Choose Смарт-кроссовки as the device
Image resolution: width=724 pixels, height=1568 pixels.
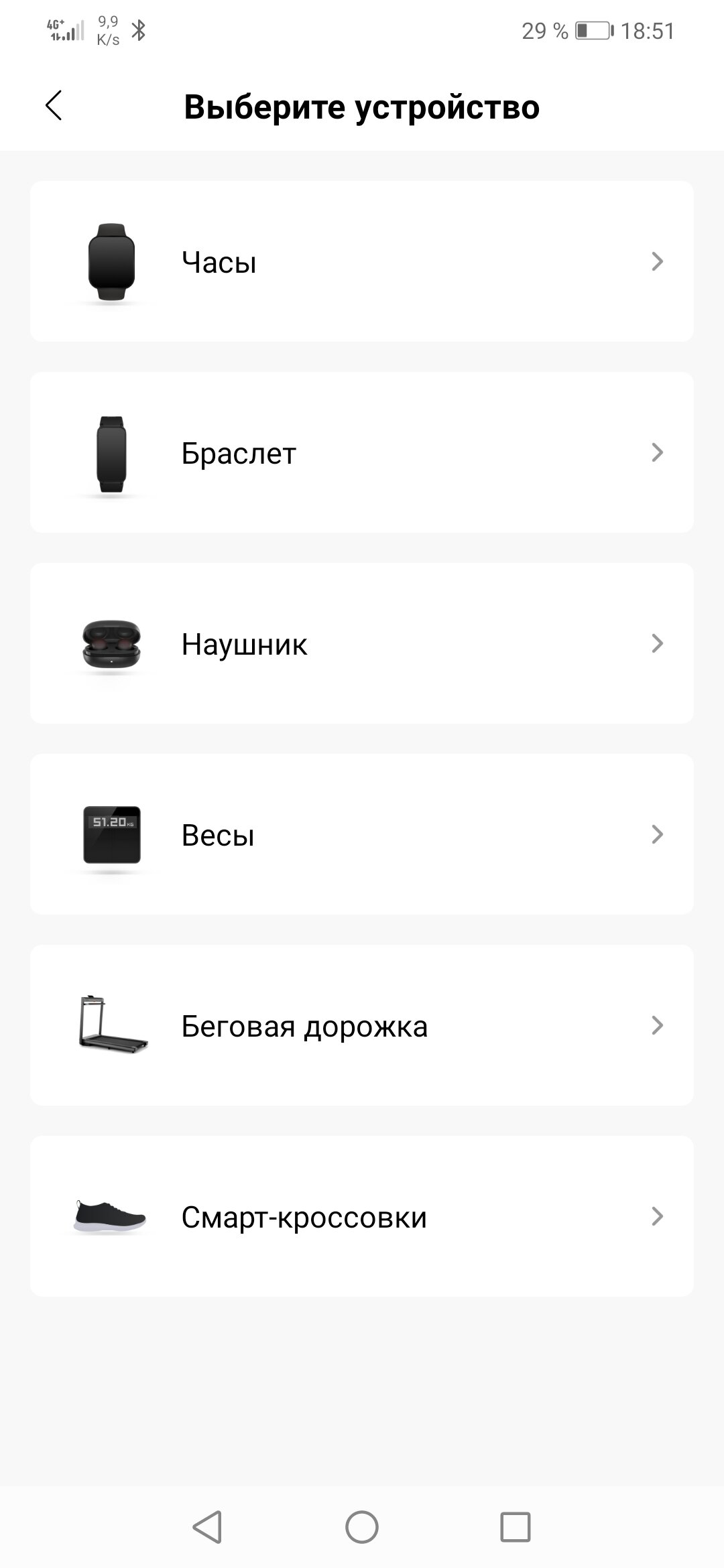(362, 1216)
